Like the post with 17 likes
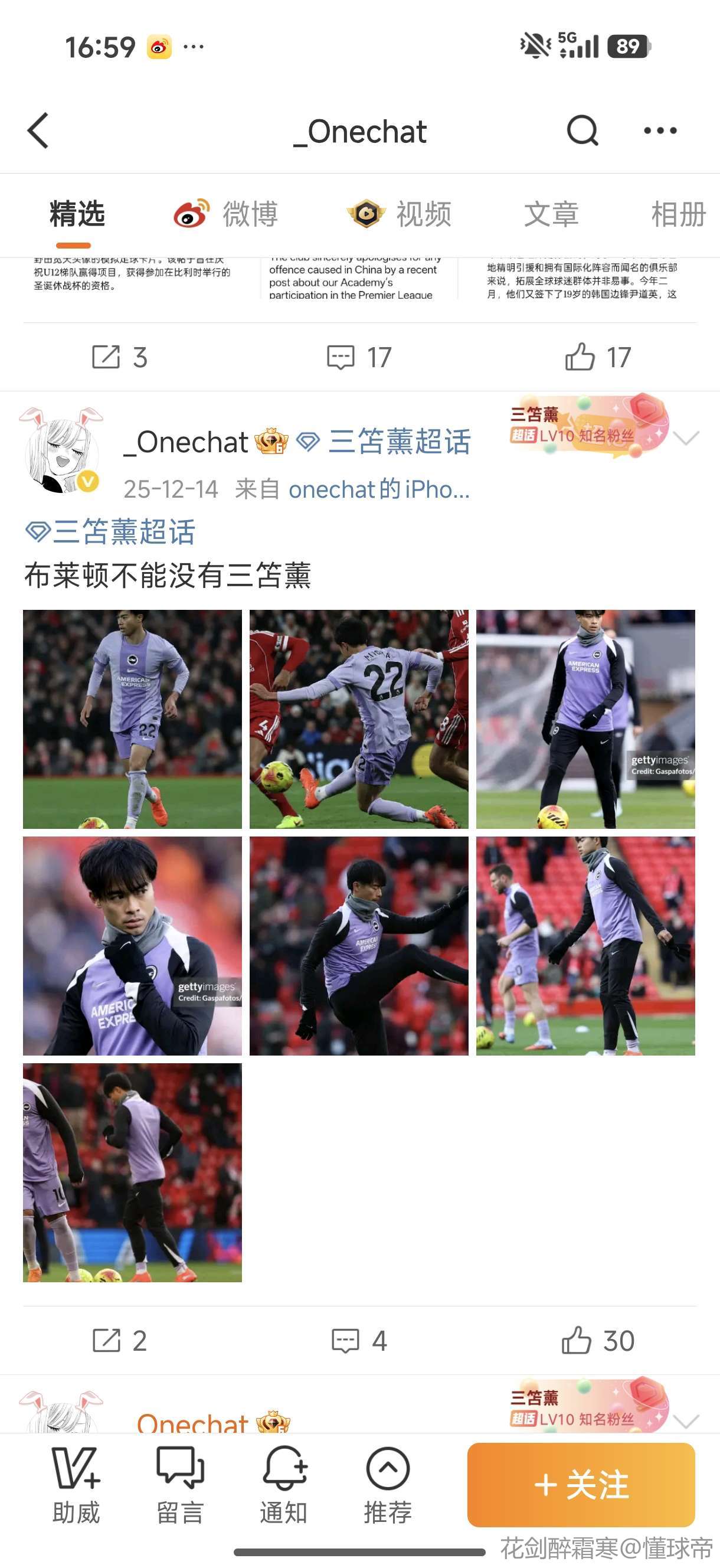 click(598, 357)
